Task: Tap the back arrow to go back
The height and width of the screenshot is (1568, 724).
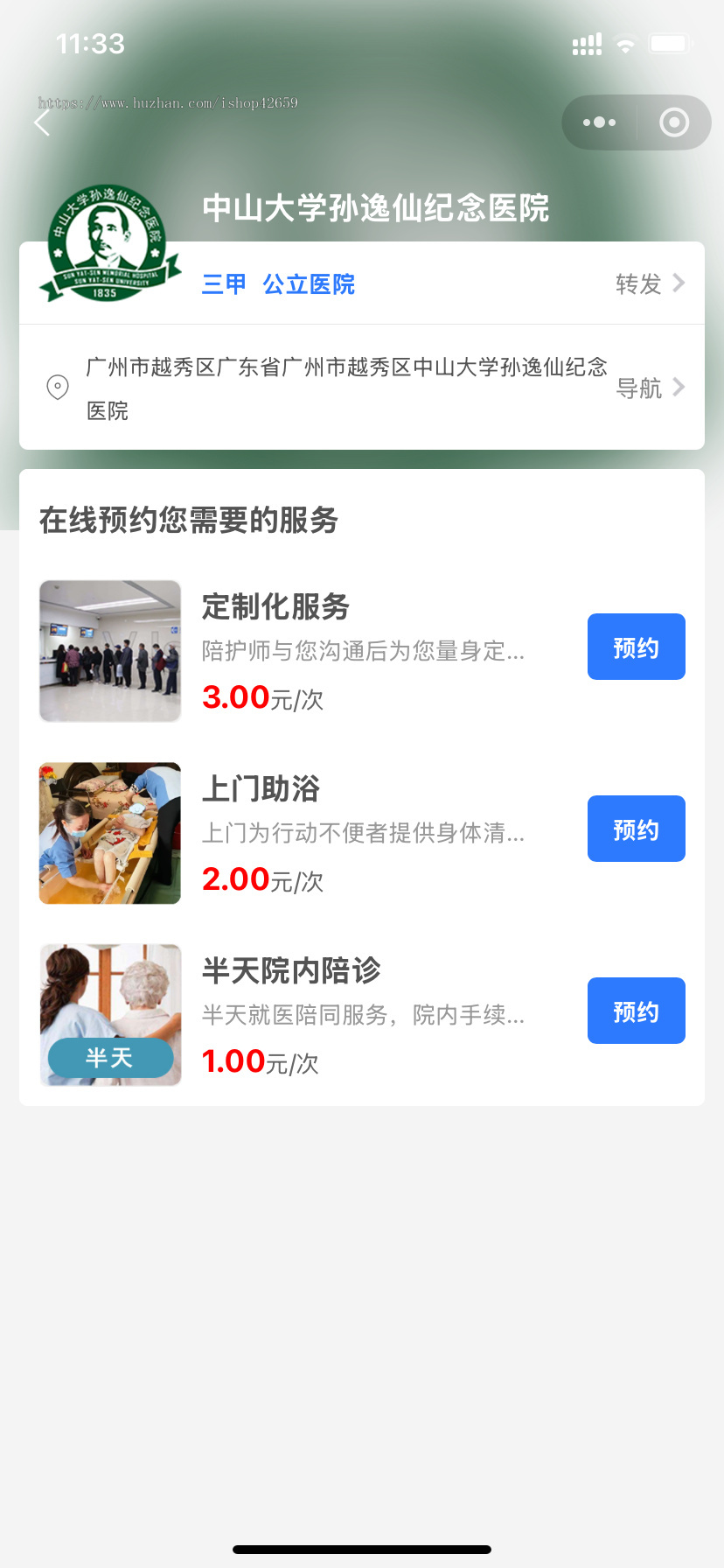Action: [x=42, y=122]
